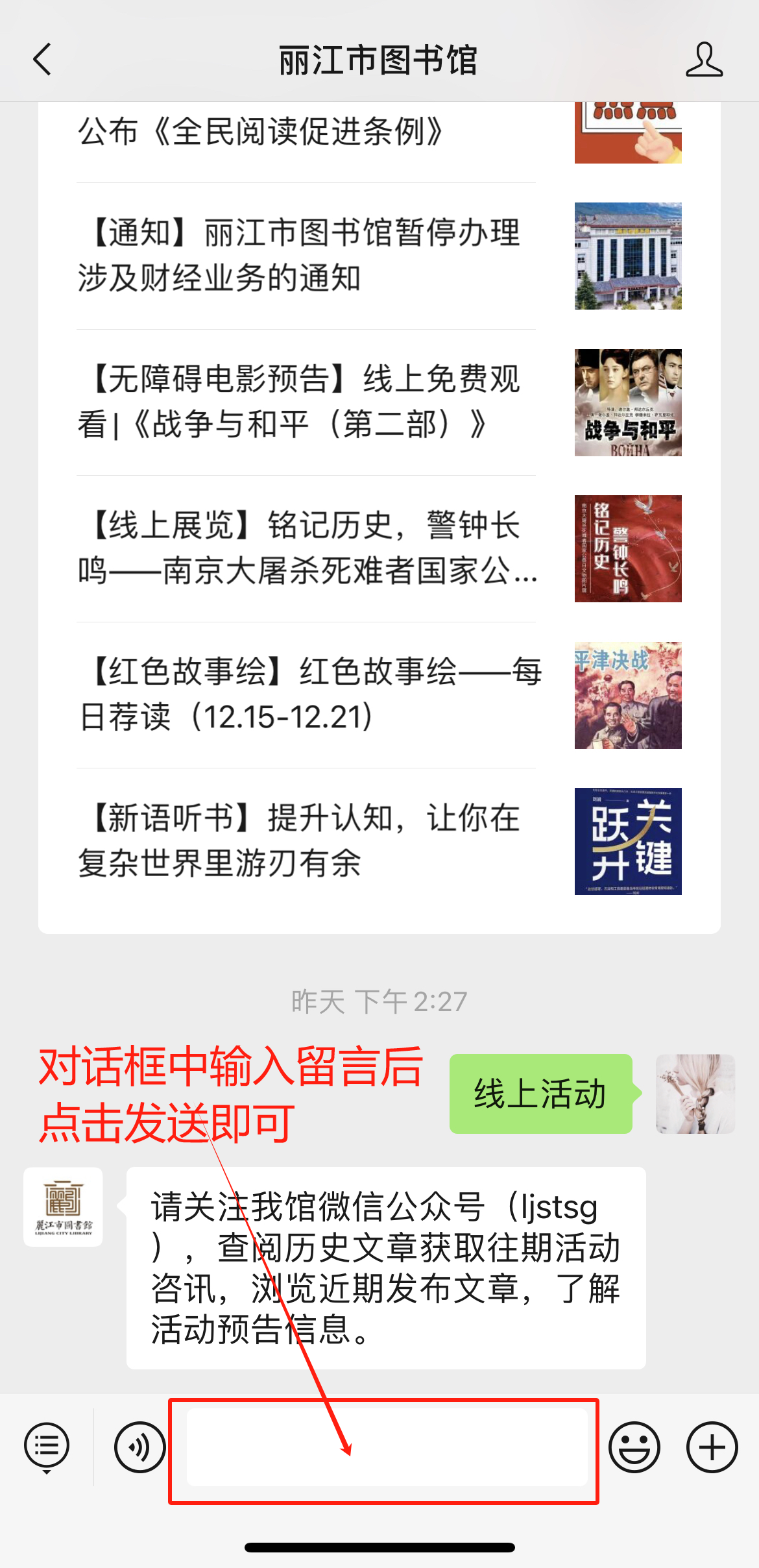Focus the message text input field
This screenshot has height=1568, width=759.
387,1447
